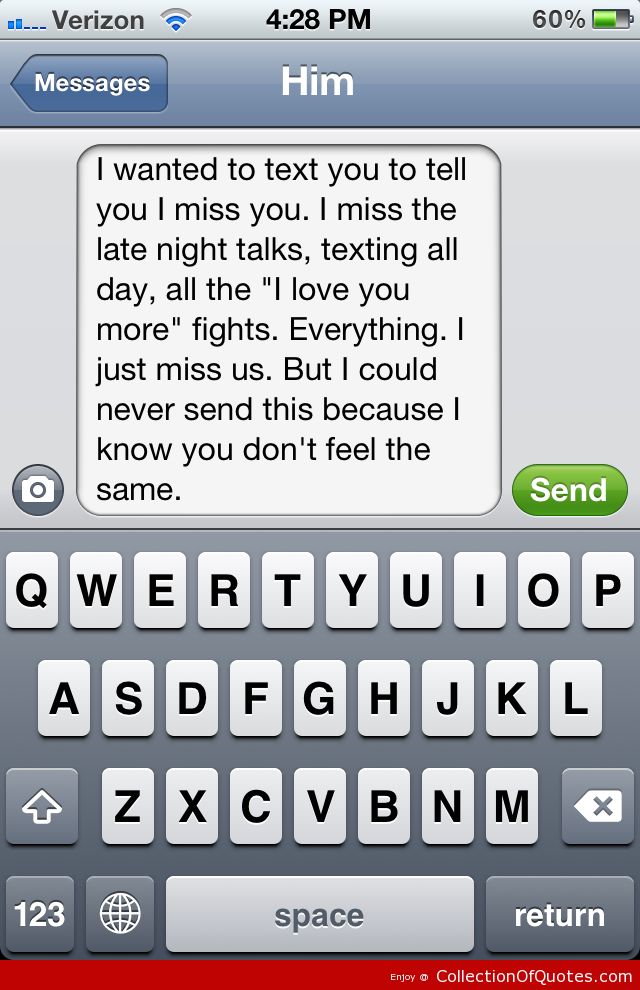Switch to the 123 numbers keyboard
Screen dimensions: 640x990
coord(40,914)
